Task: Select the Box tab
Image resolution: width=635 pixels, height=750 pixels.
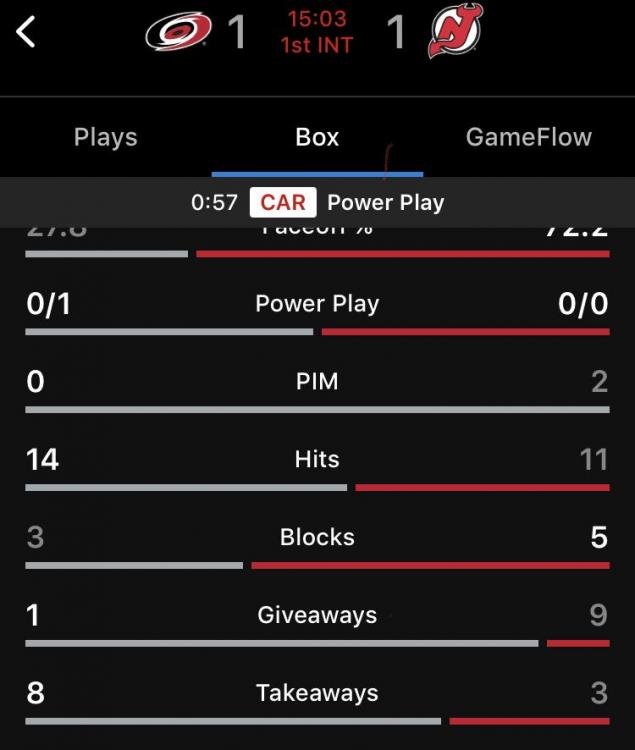Action: tap(317, 137)
